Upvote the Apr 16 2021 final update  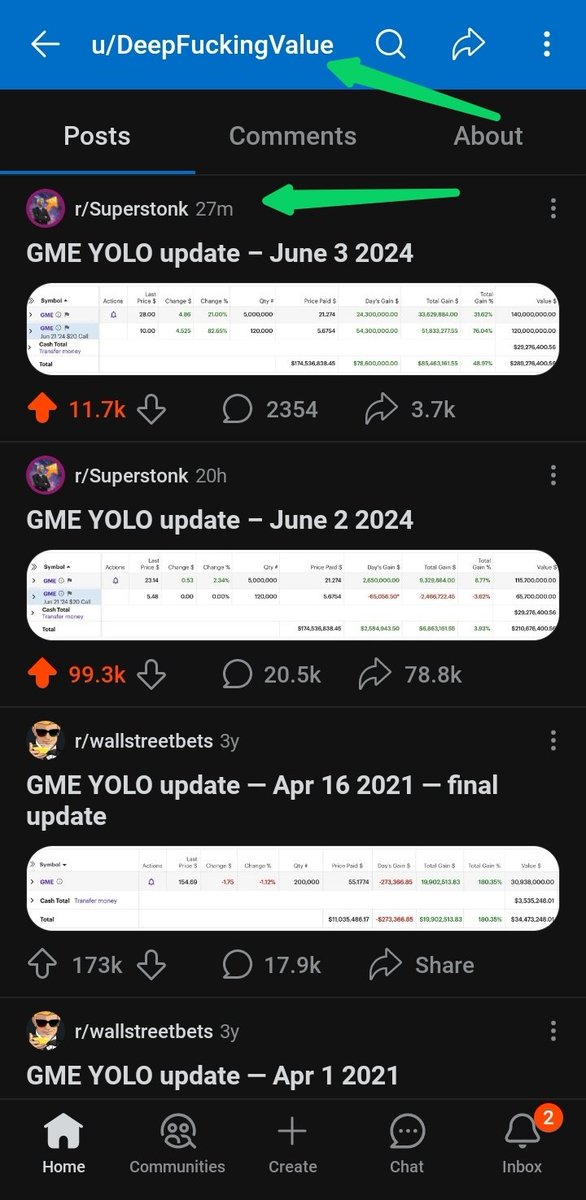(x=43, y=965)
